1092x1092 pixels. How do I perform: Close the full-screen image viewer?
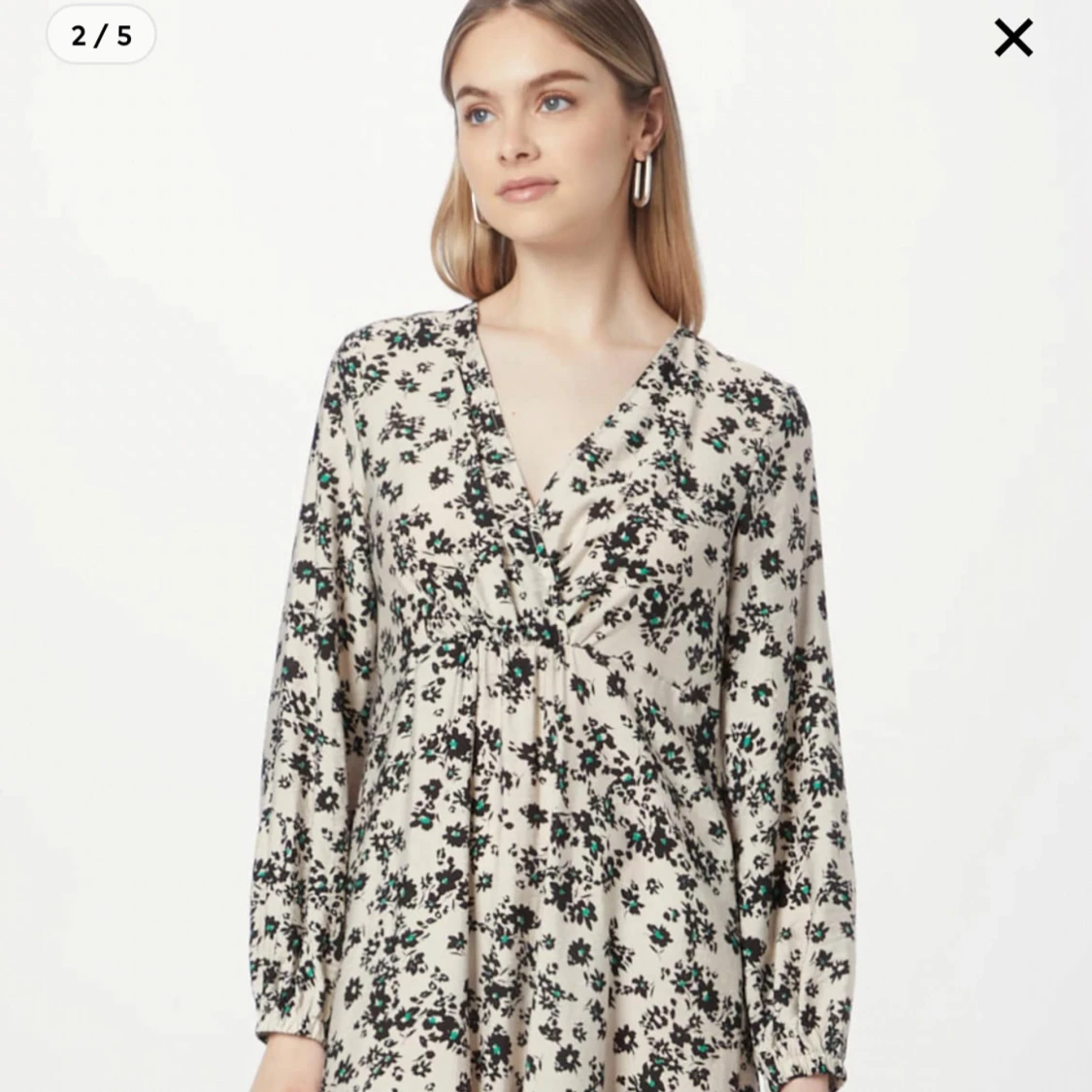(x=1013, y=39)
